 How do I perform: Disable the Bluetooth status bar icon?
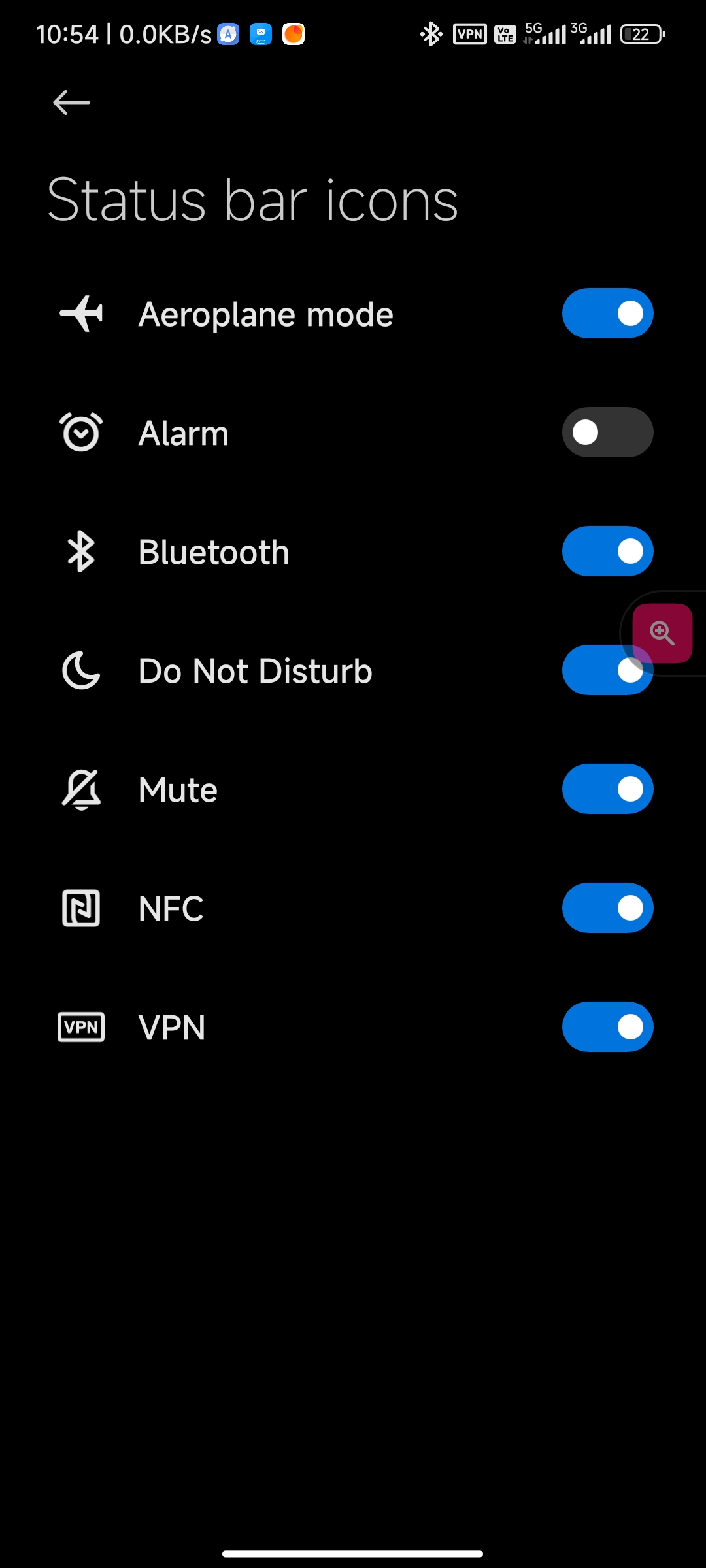[607, 551]
